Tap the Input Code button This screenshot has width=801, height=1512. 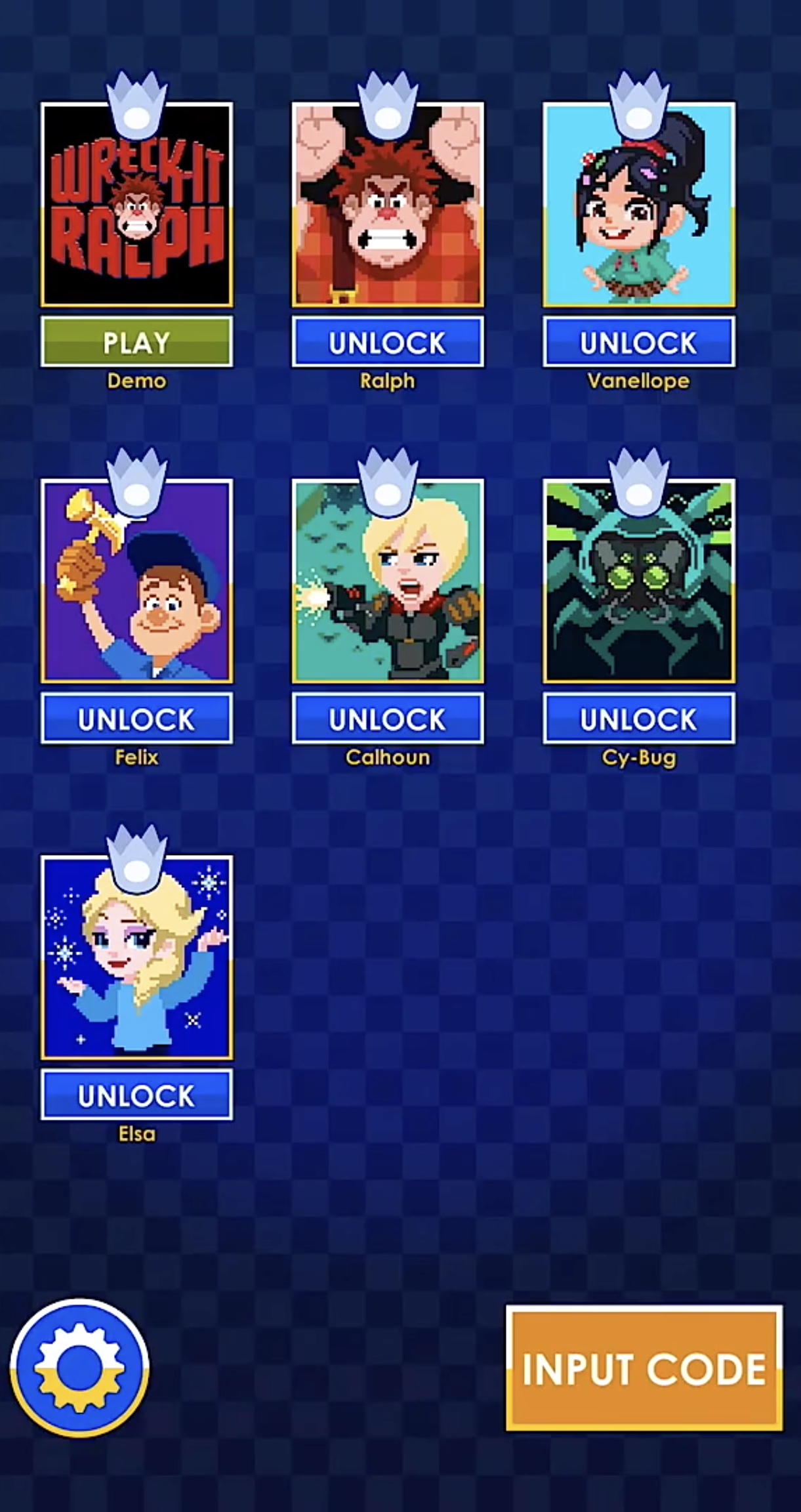click(x=644, y=1369)
